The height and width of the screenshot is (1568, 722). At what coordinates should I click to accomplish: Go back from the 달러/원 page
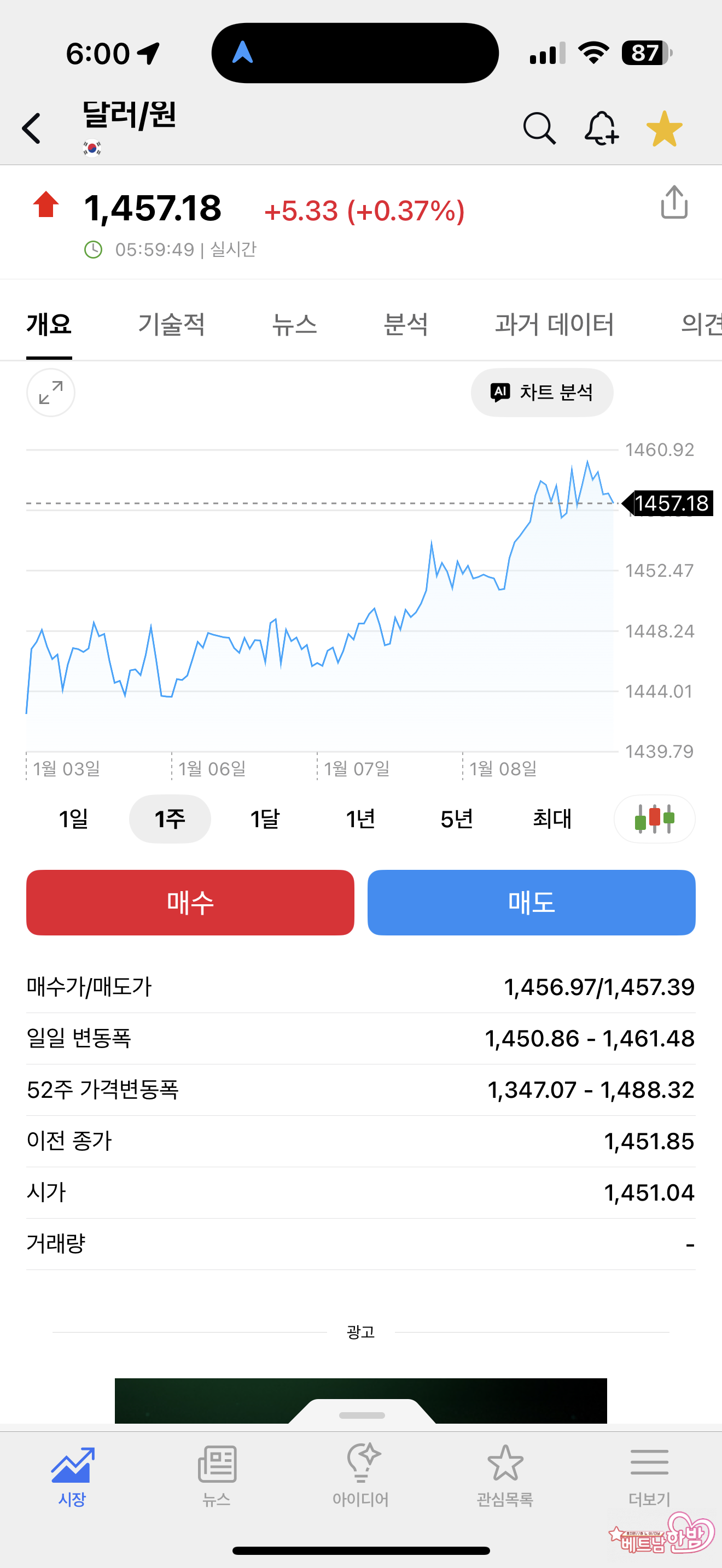(x=32, y=128)
